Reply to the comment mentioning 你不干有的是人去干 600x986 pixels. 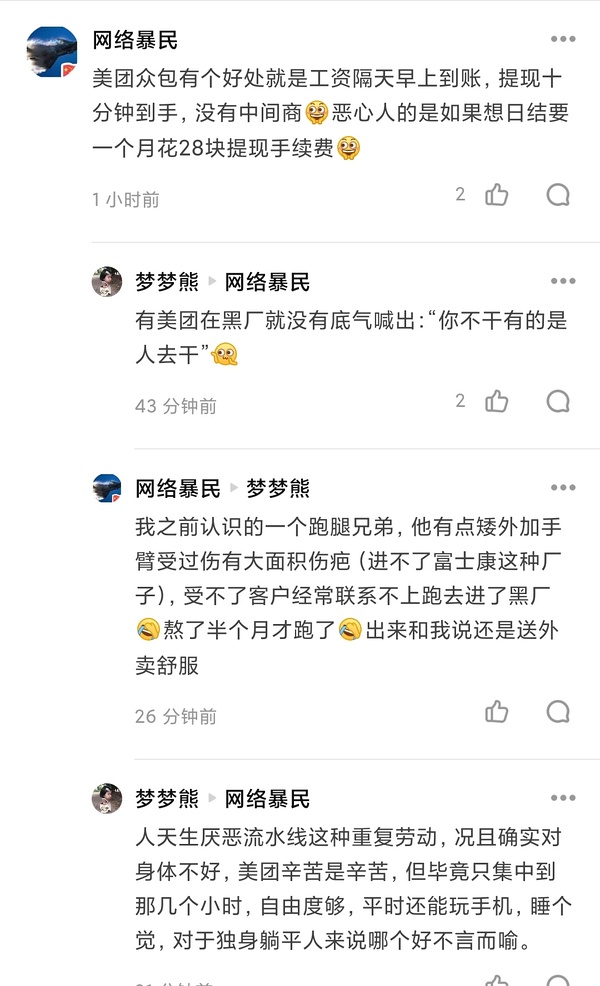coord(558,402)
